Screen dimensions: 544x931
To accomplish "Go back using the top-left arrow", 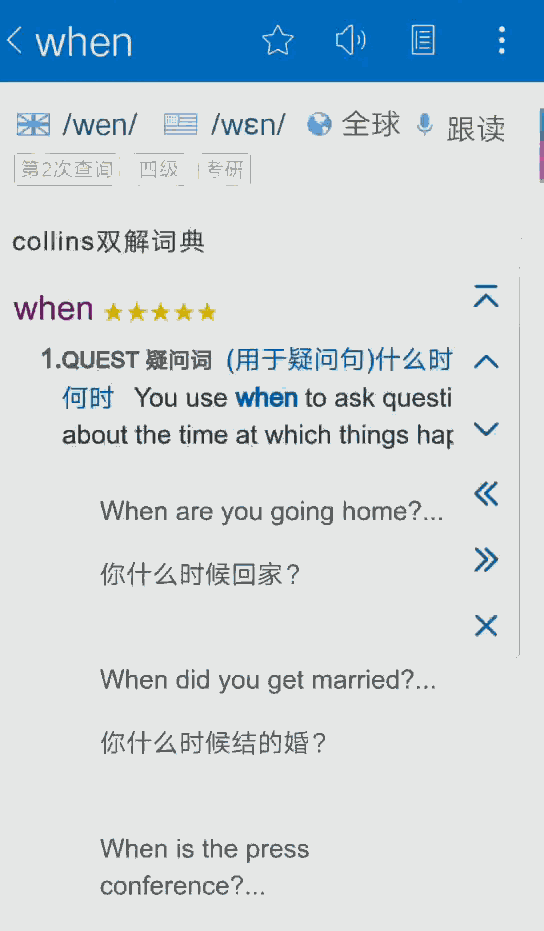I will (15, 41).
